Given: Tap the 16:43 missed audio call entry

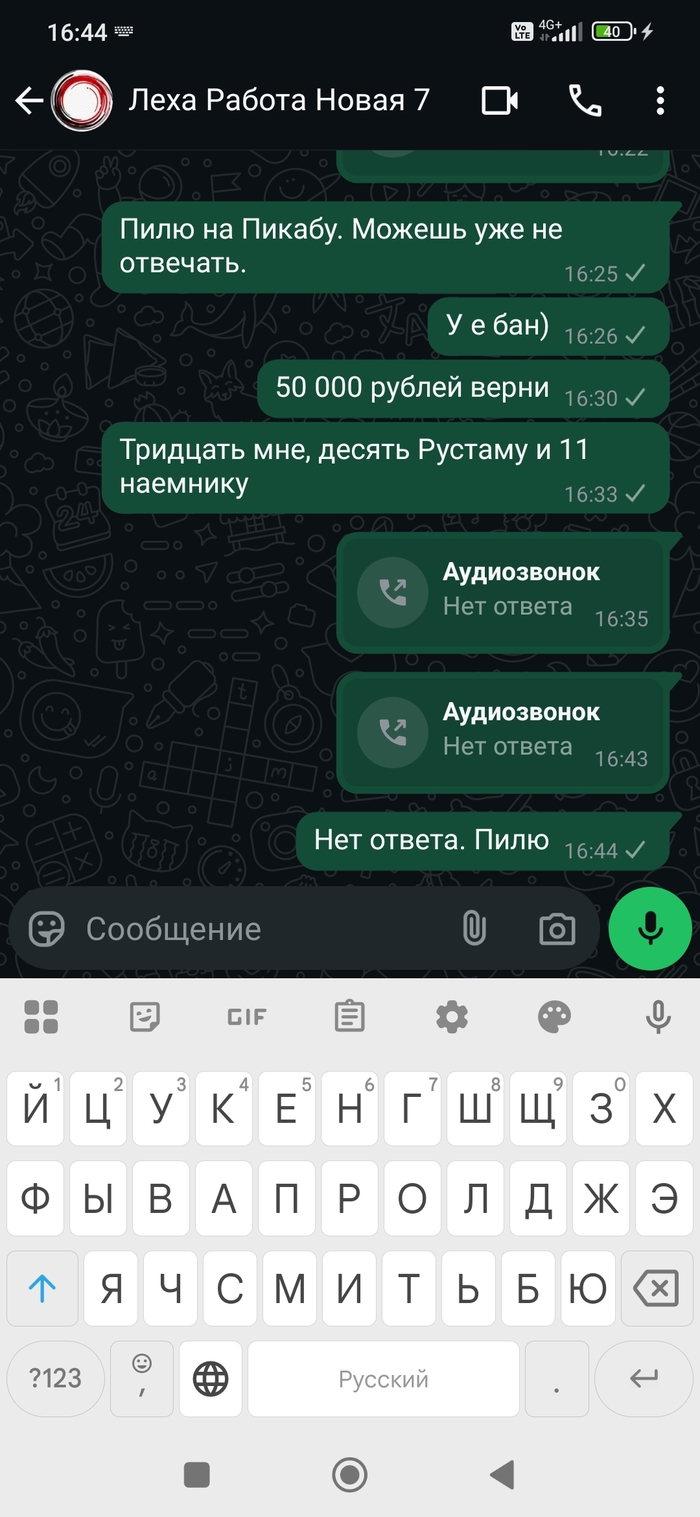Looking at the screenshot, I should (502, 733).
